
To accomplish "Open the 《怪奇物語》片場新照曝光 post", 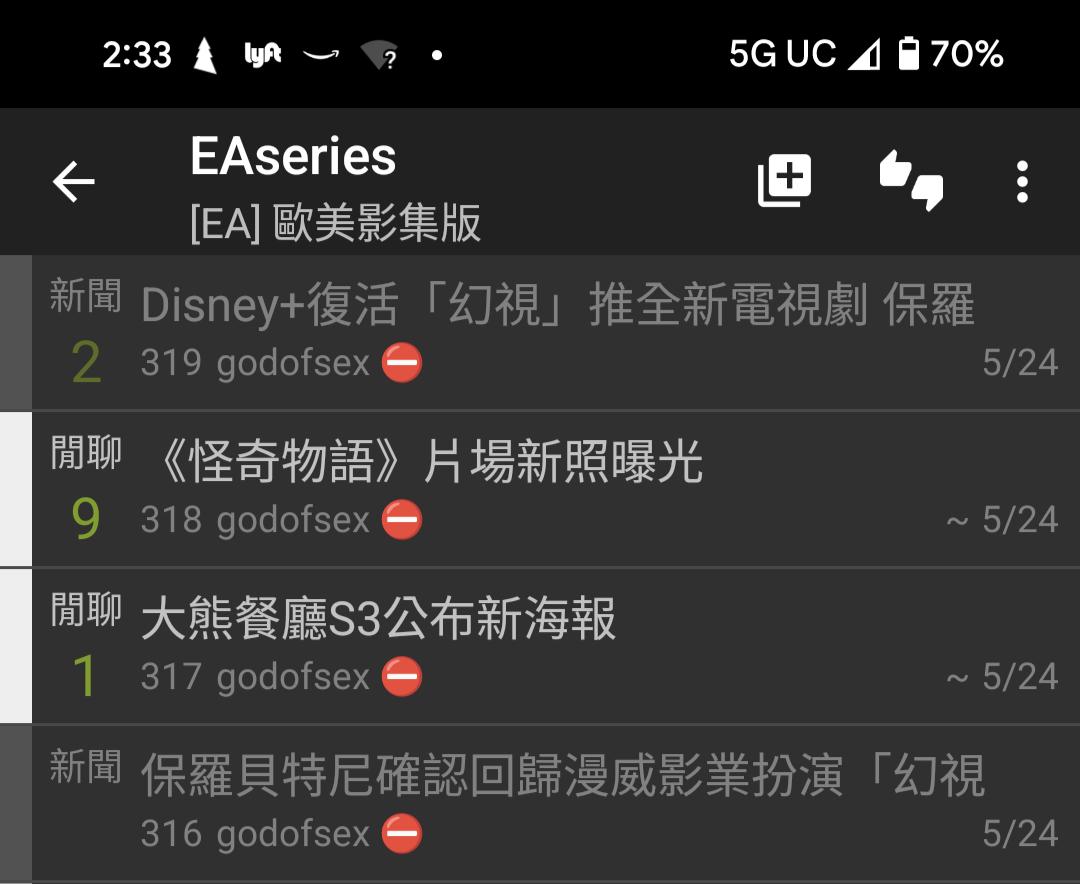I will pos(556,489).
